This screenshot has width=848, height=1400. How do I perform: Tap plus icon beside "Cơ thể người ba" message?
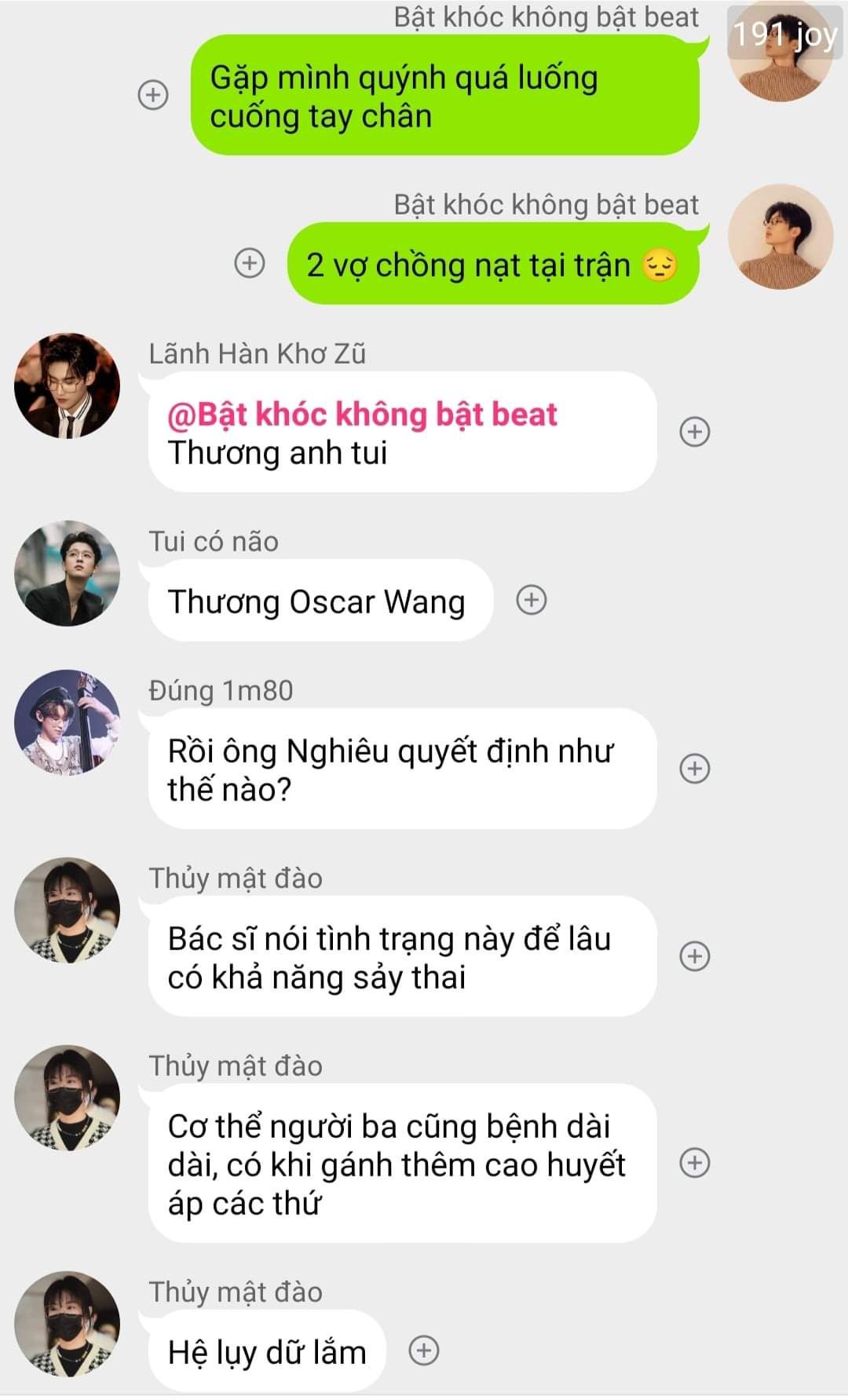click(x=694, y=1162)
